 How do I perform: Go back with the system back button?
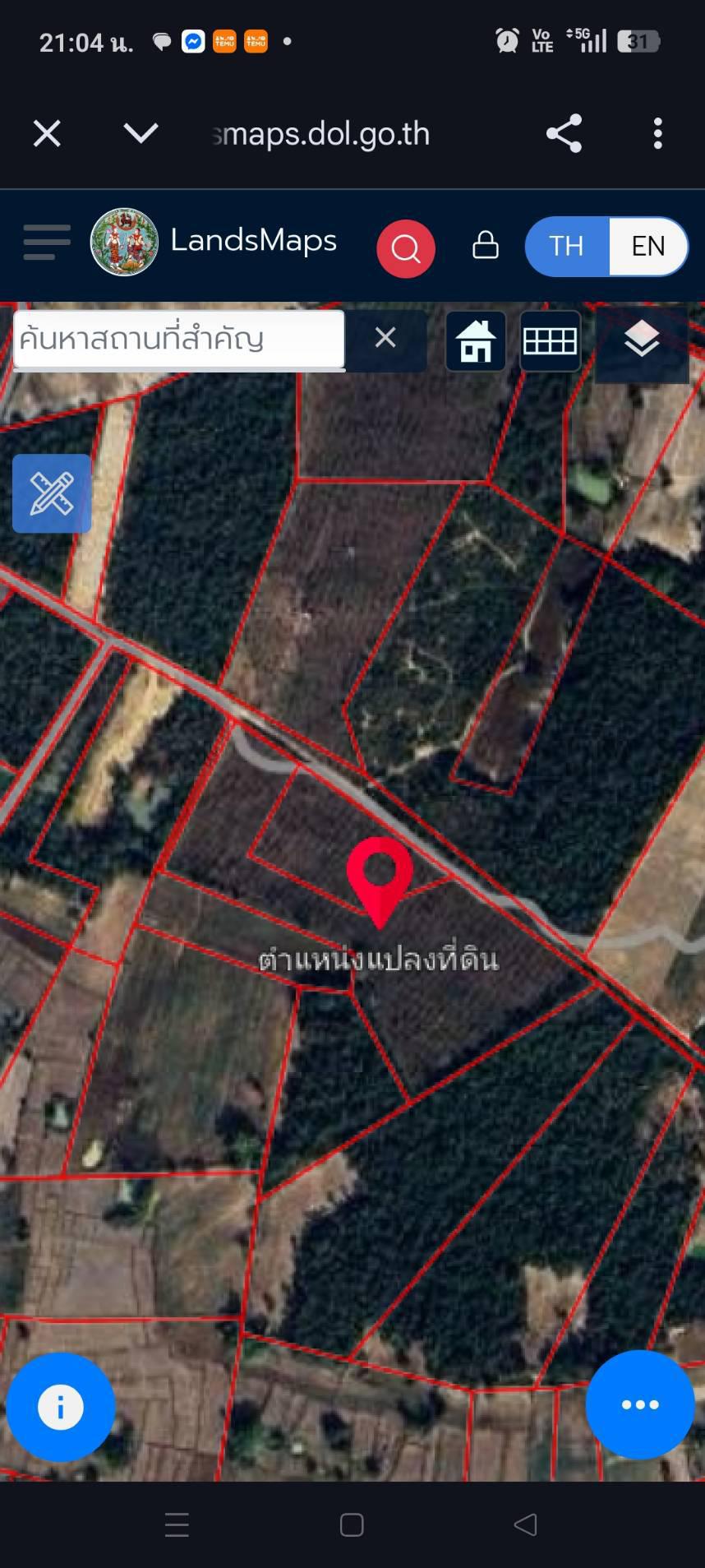click(525, 1525)
